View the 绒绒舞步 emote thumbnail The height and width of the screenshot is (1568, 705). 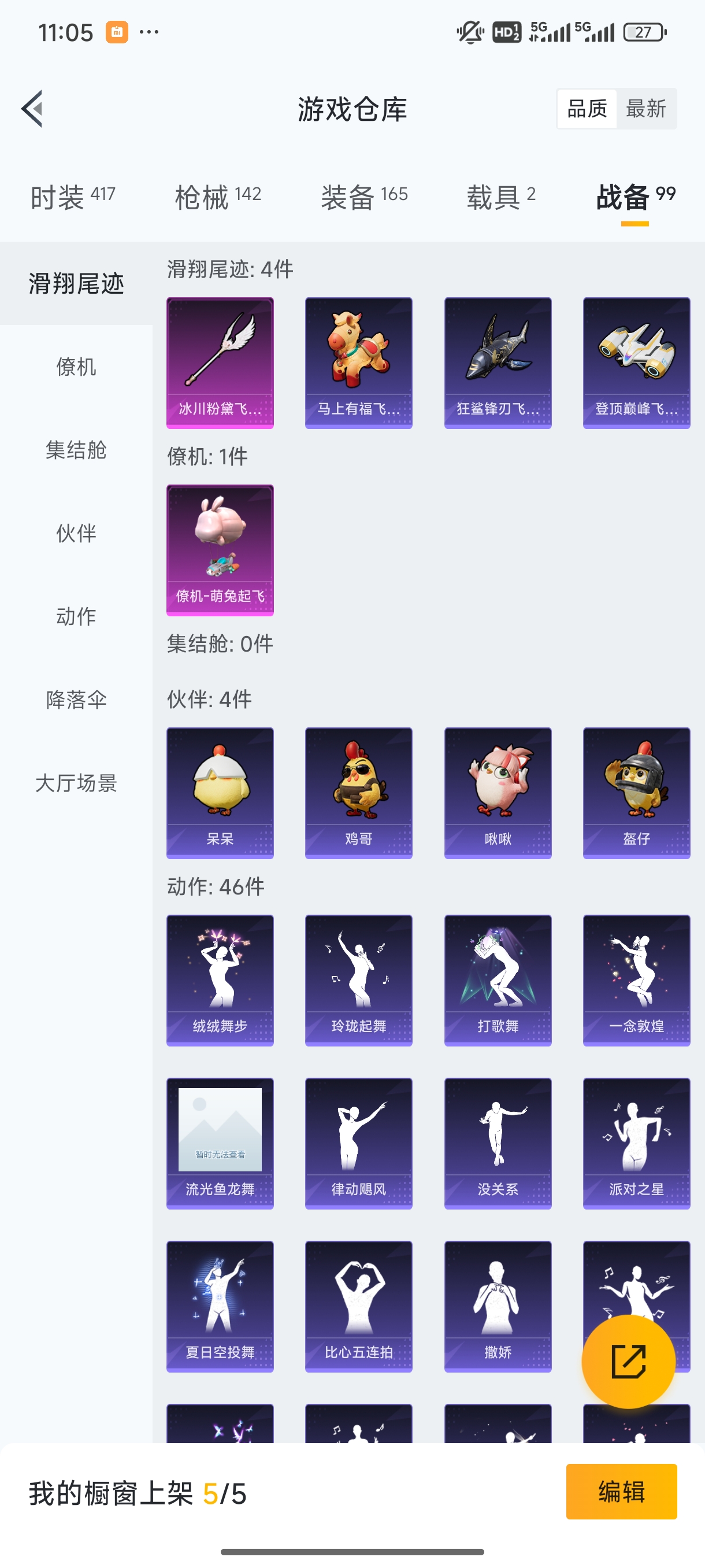220,980
